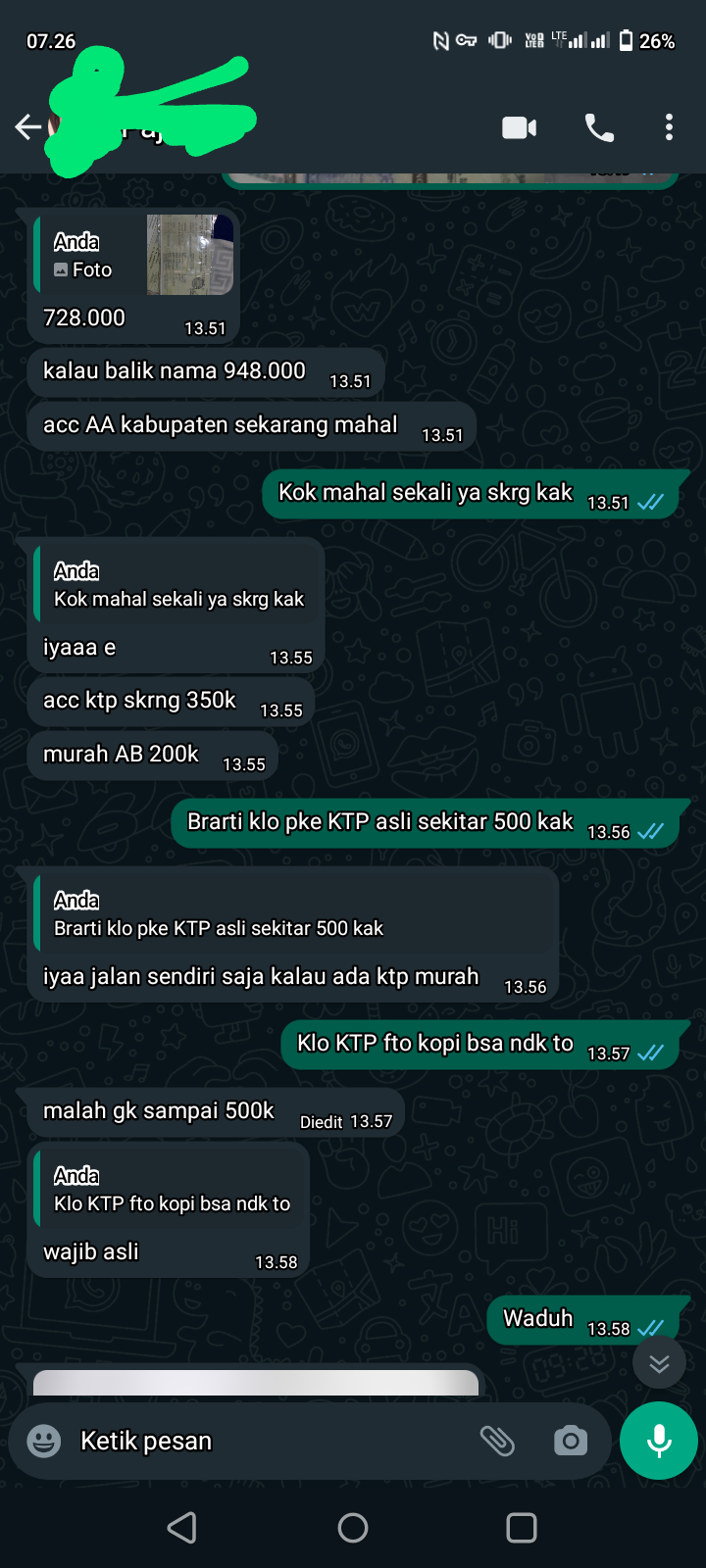706x1568 pixels.
Task: Open quoted Foto reply above 728.000
Action: [x=134, y=256]
